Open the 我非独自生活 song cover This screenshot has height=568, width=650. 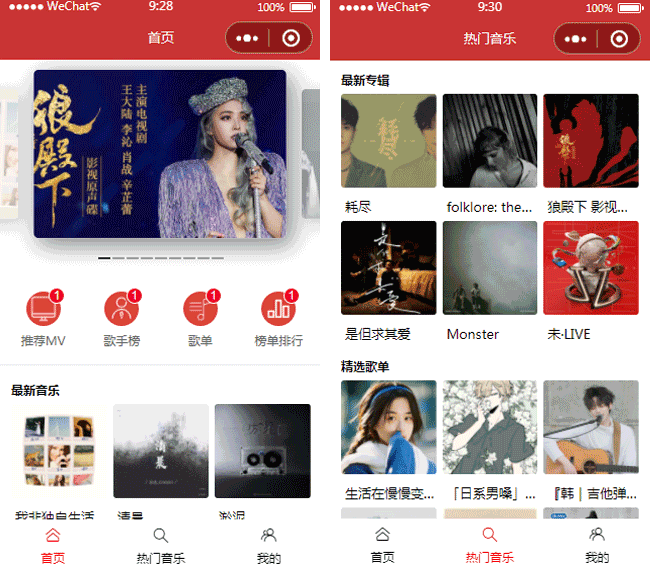[x=59, y=451]
